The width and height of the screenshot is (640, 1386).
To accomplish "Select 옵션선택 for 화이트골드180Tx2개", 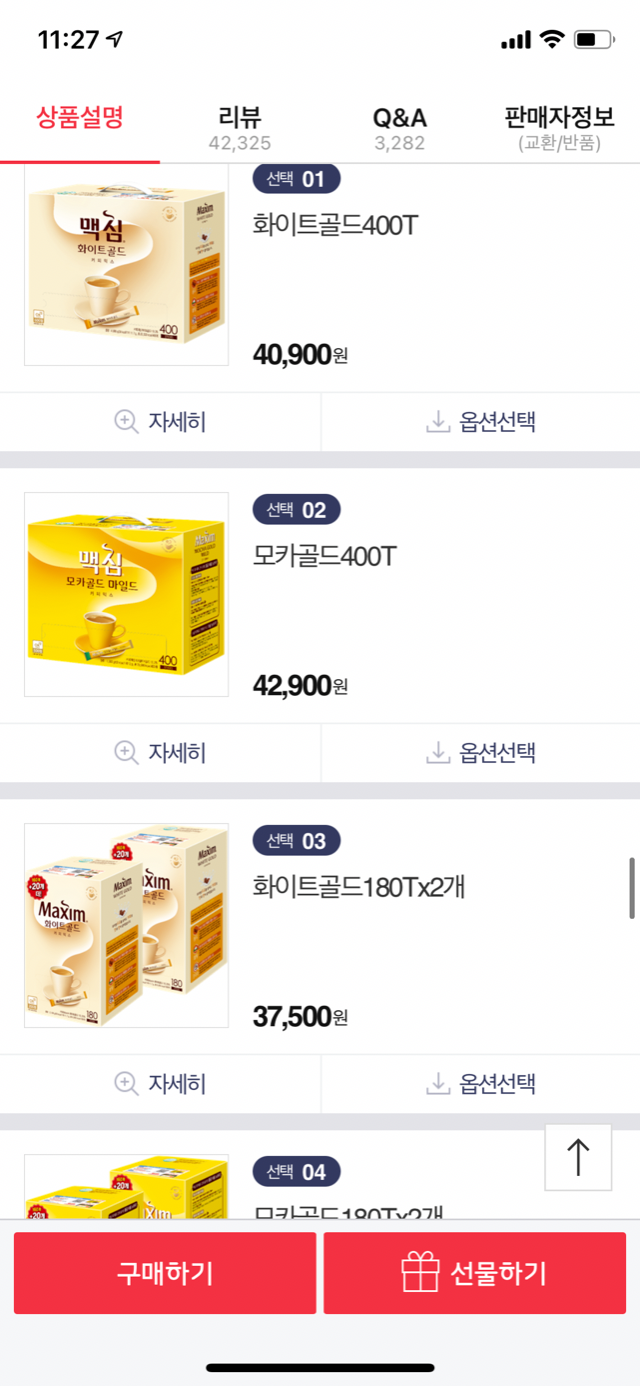I will tap(481, 1083).
